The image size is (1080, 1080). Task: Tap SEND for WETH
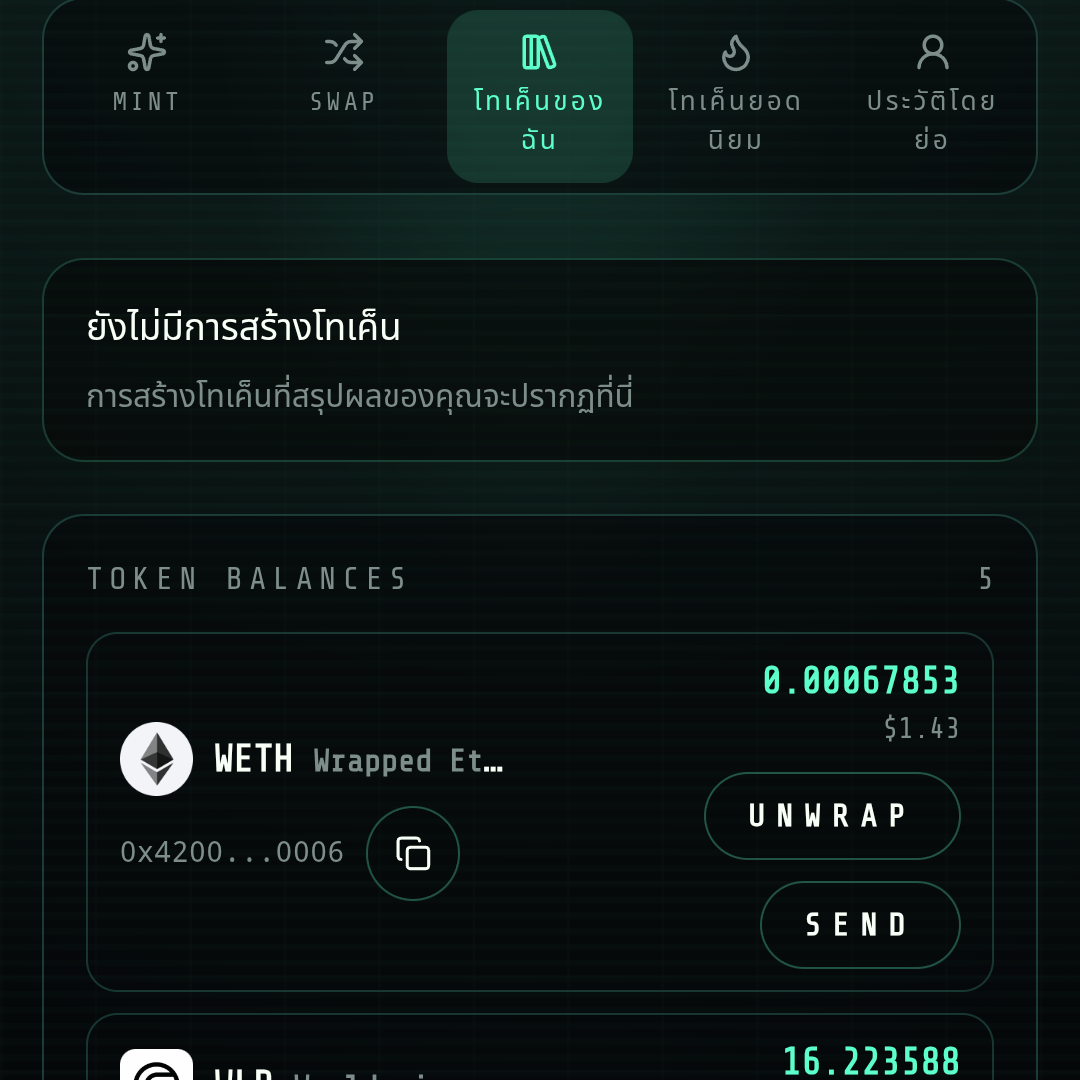click(859, 925)
